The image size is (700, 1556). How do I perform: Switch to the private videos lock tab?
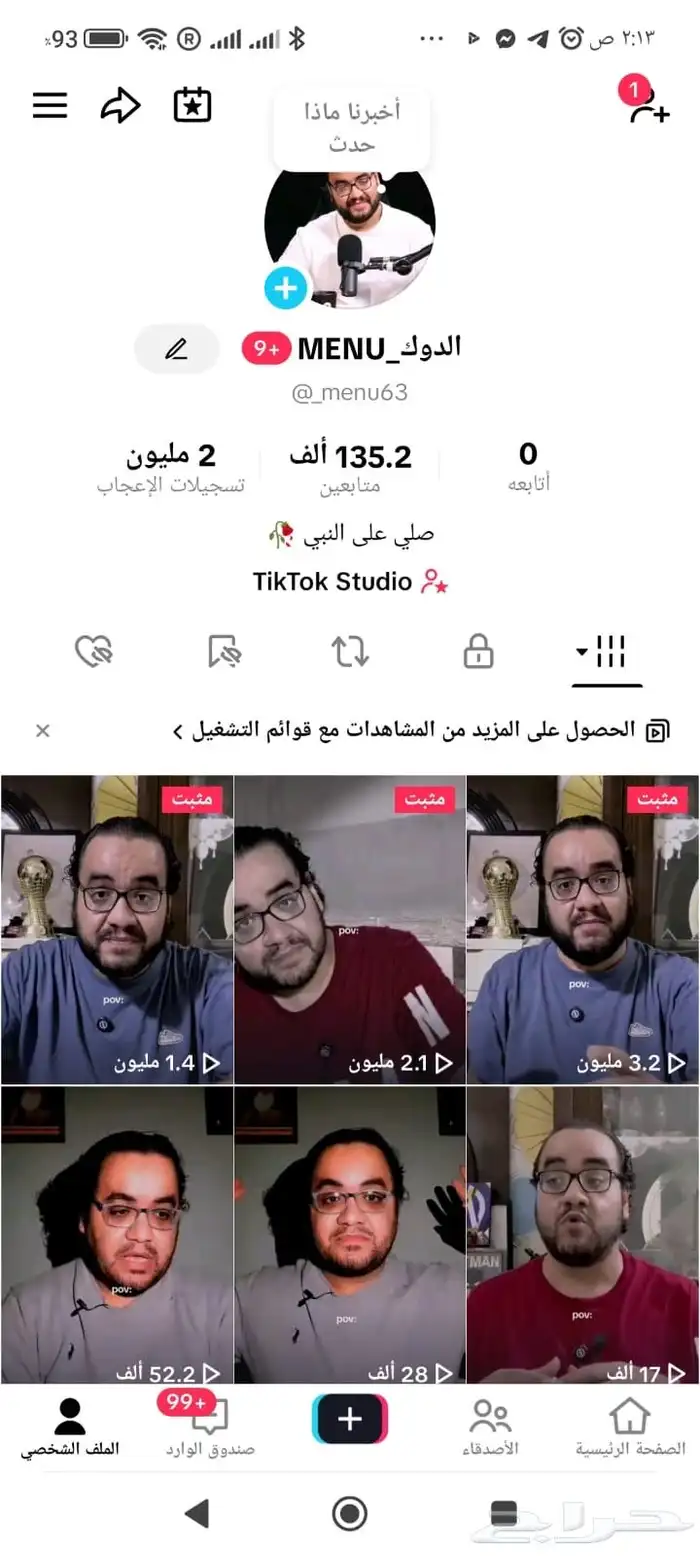(478, 652)
